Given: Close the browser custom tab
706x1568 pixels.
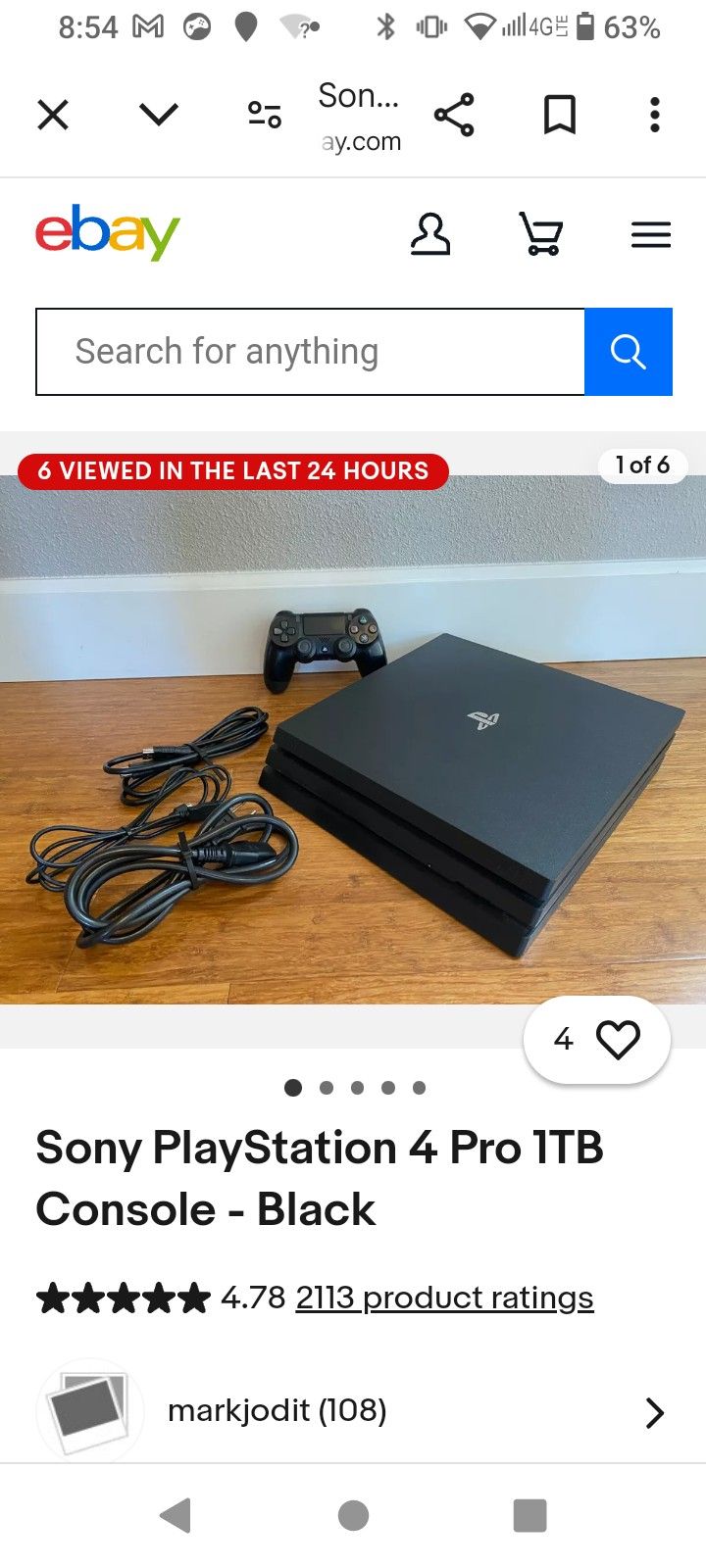Looking at the screenshot, I should [53, 116].
